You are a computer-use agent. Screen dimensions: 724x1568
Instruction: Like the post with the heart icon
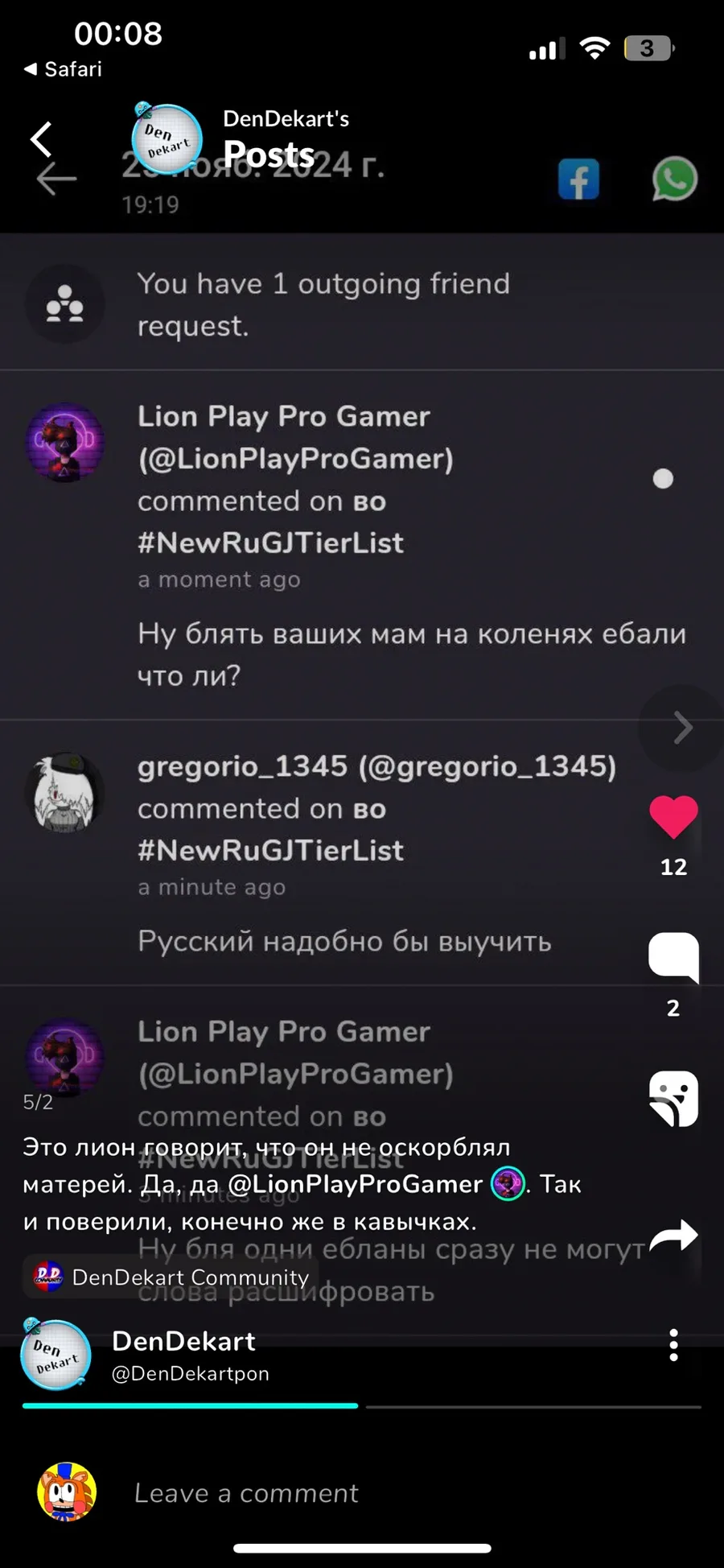(673, 817)
